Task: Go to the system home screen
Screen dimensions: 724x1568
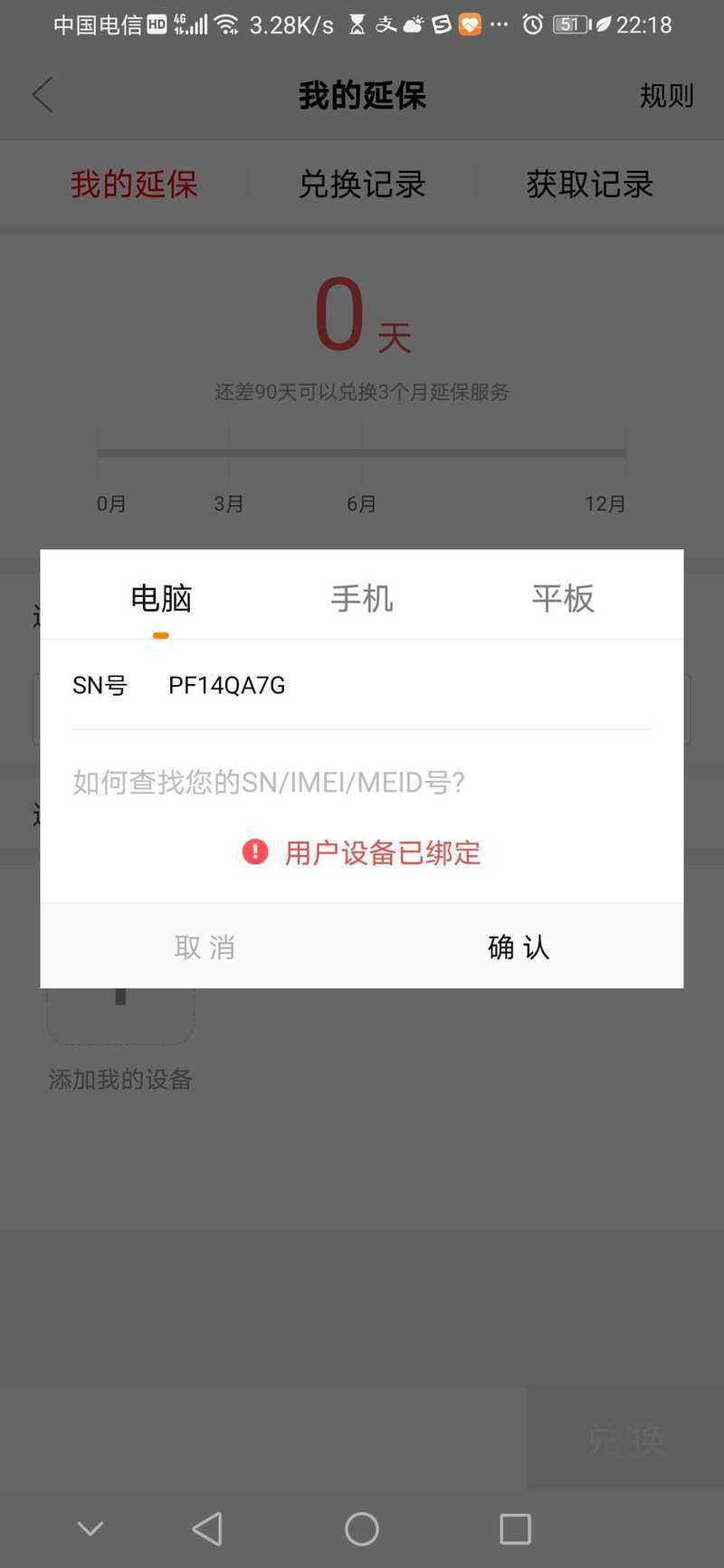Action: [x=362, y=1529]
